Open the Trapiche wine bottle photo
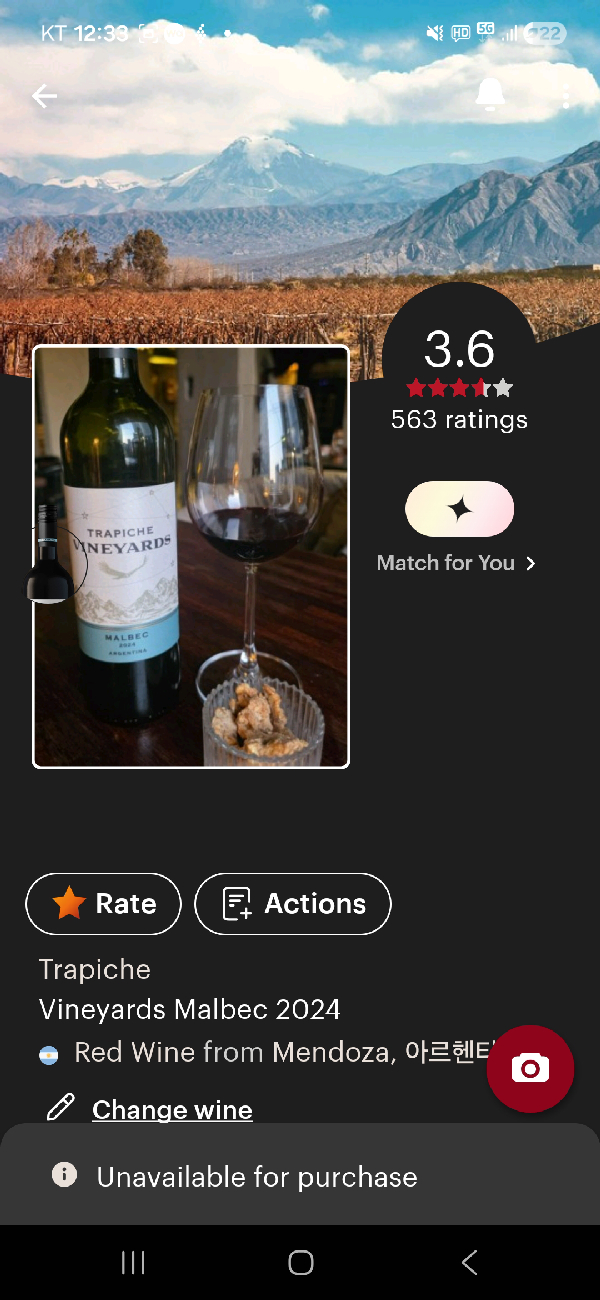The image size is (600, 1300). 191,556
